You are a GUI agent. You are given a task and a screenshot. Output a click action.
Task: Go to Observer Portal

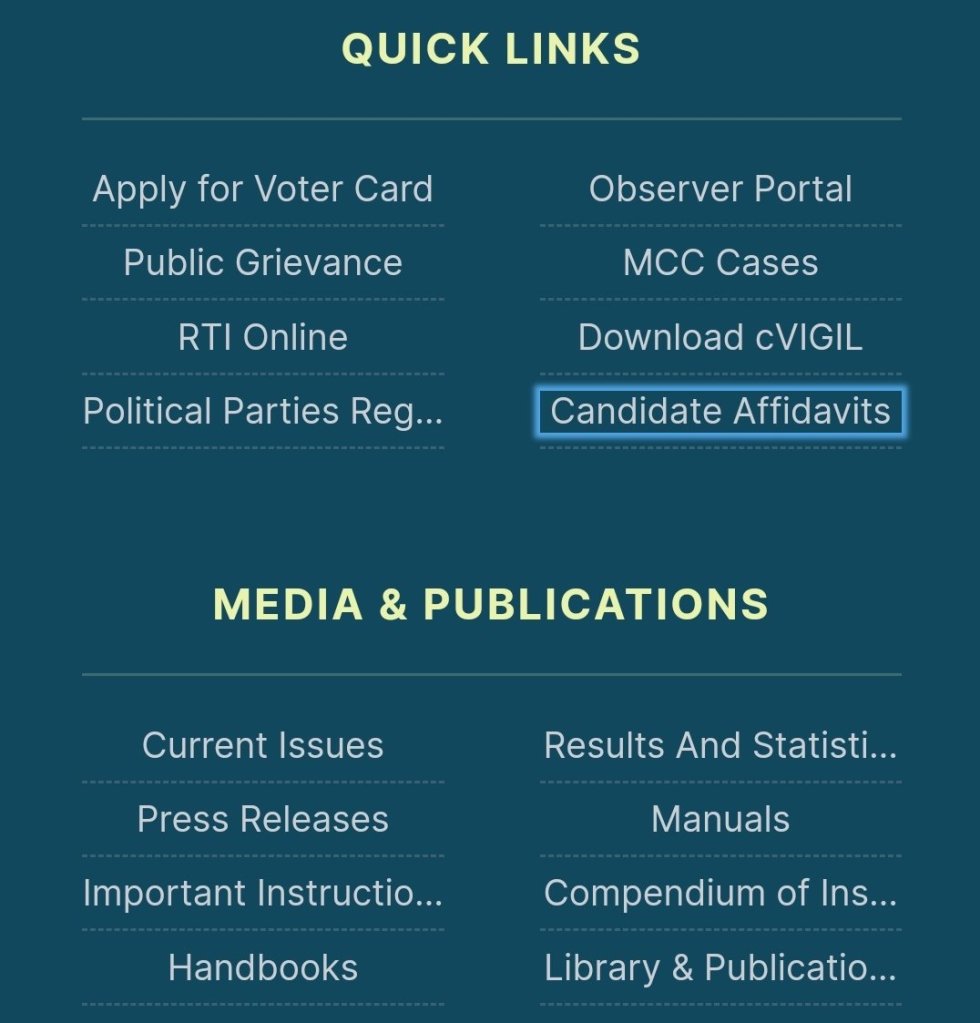pos(720,189)
